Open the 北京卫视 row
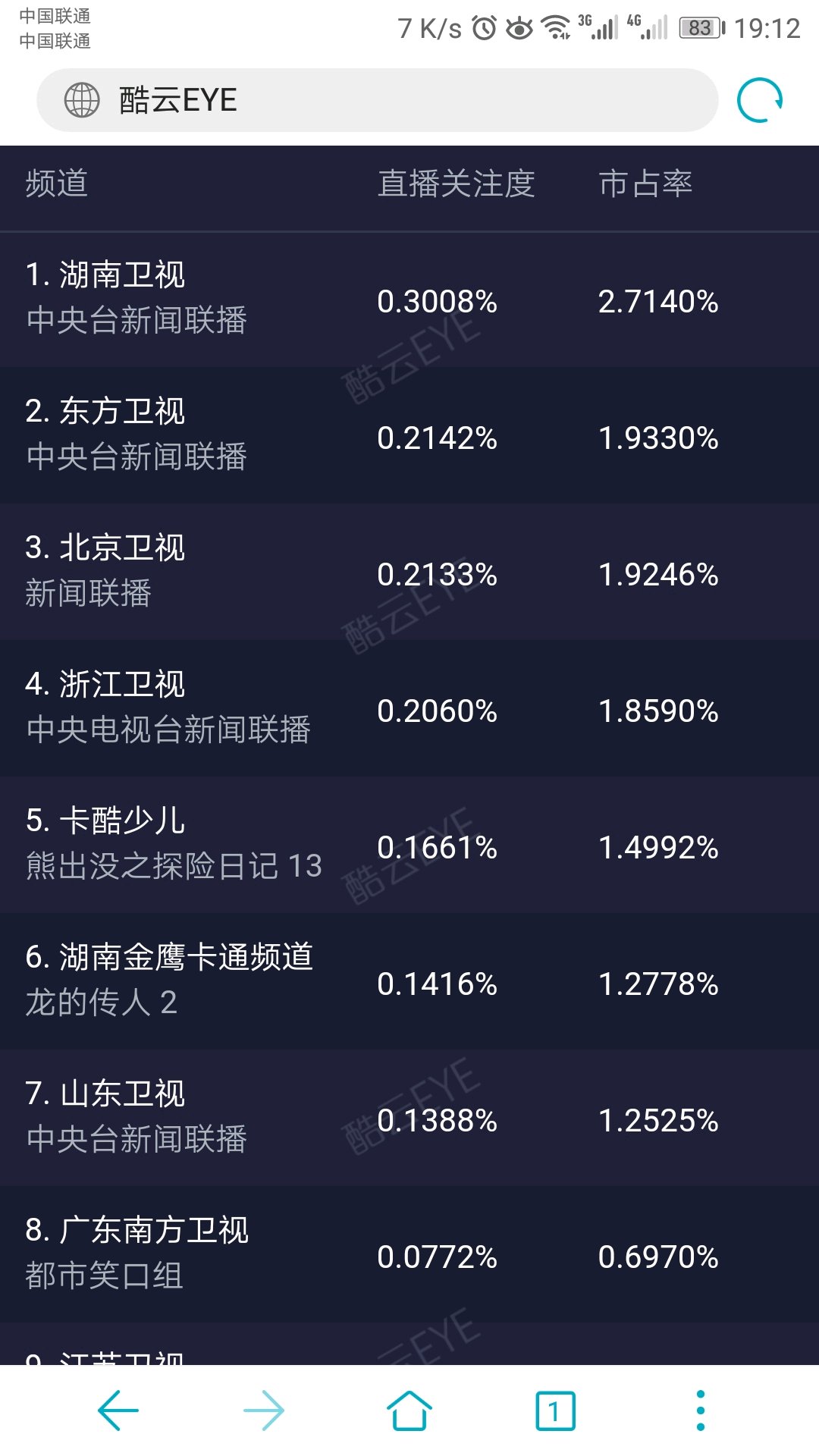 pos(409,572)
